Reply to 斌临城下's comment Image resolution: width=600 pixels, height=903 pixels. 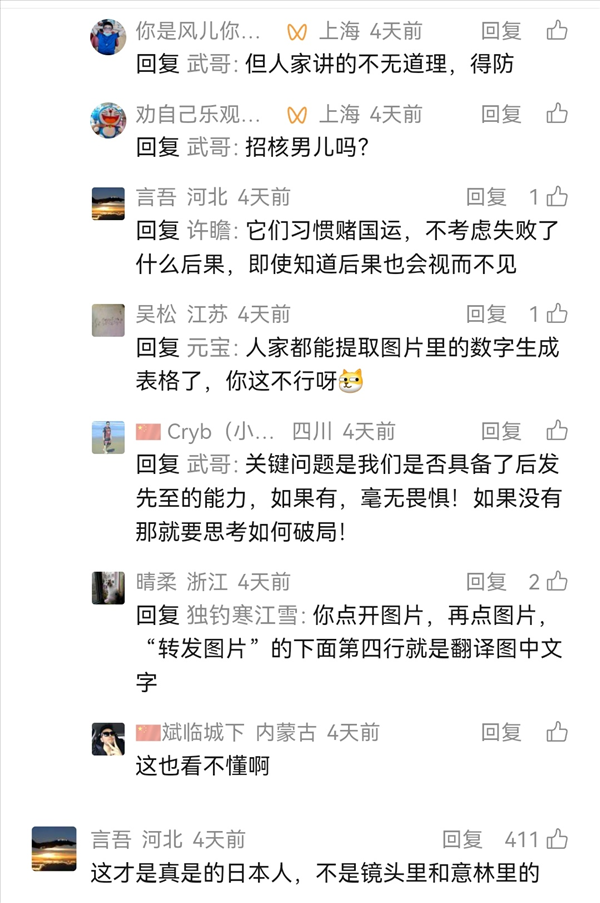(501, 732)
